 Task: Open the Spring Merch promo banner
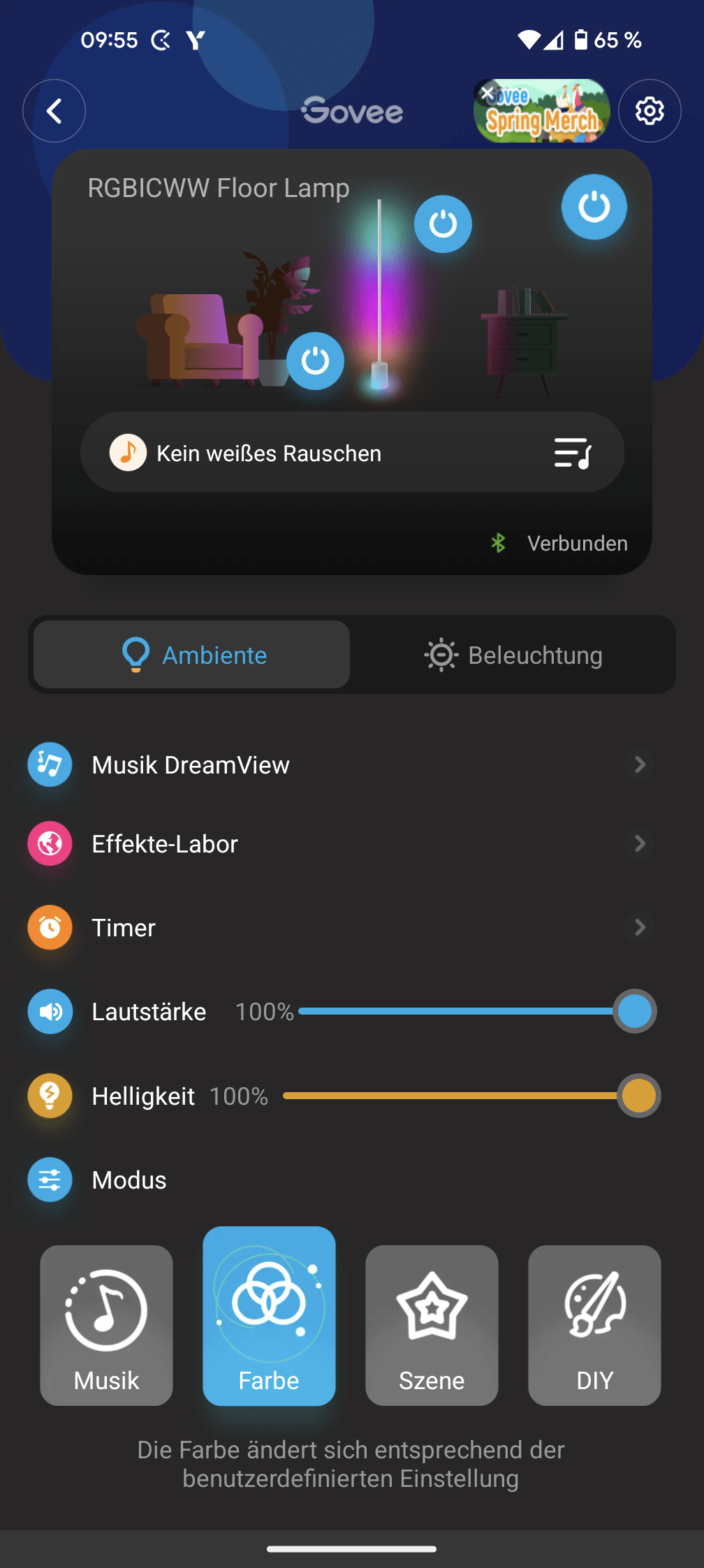click(x=548, y=115)
